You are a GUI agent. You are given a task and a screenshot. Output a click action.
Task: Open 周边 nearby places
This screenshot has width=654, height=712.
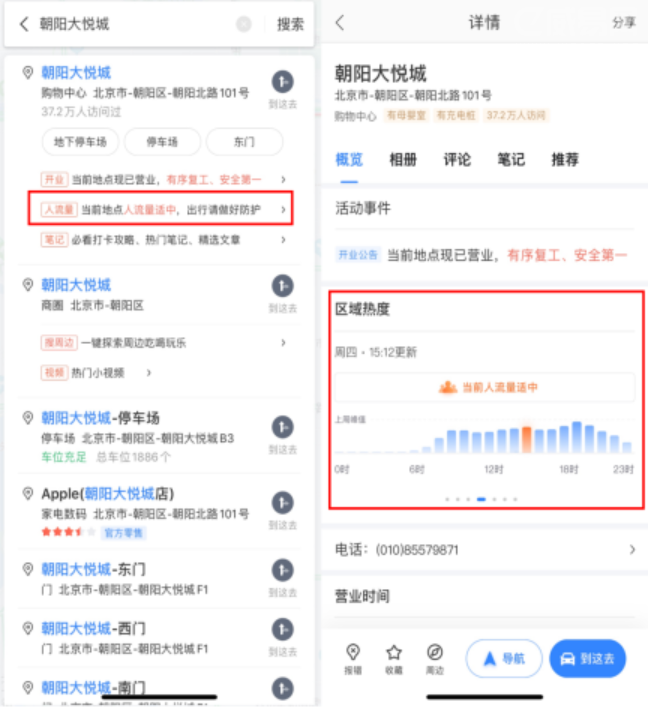pyautogui.click(x=435, y=658)
